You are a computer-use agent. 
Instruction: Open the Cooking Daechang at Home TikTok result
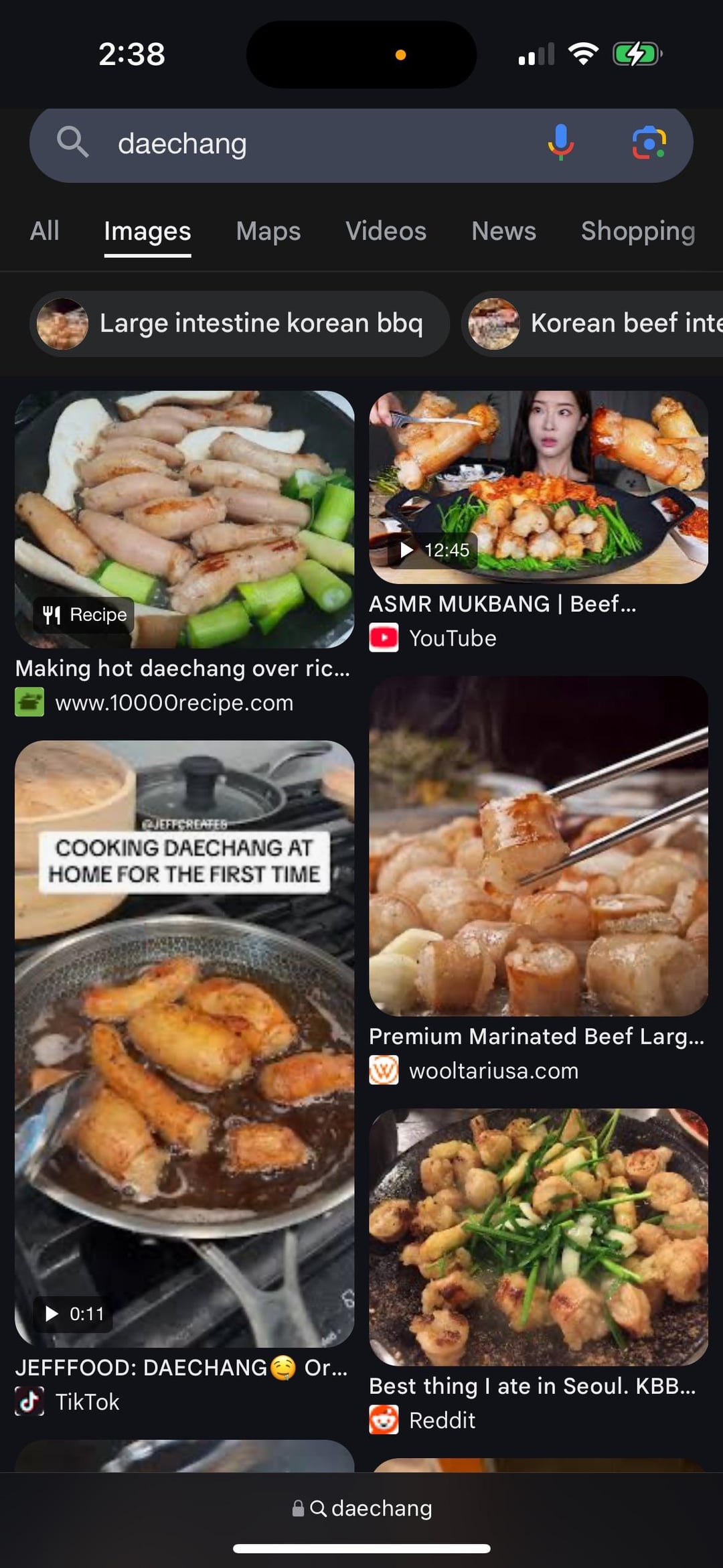coord(184,1043)
